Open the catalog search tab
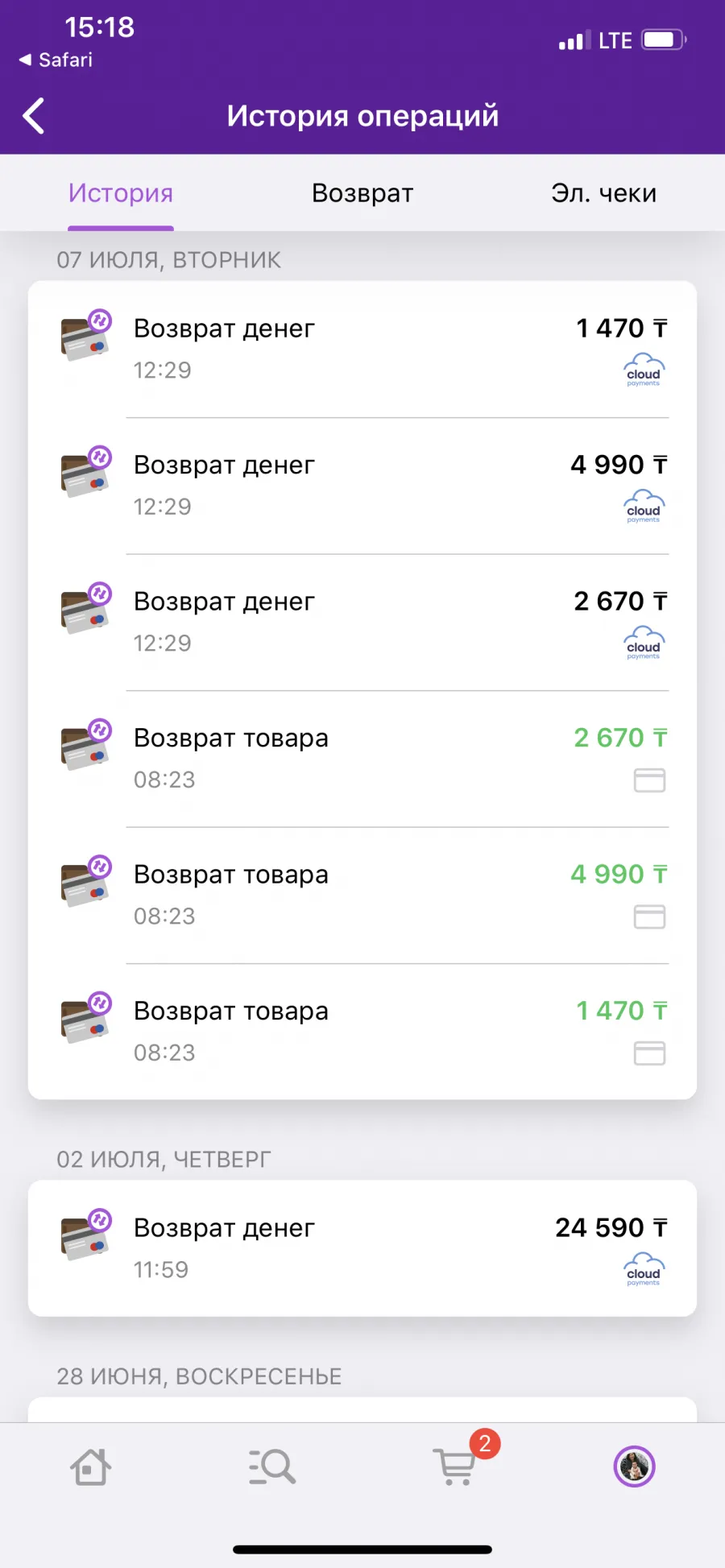This screenshot has height=1568, width=725. [272, 1467]
